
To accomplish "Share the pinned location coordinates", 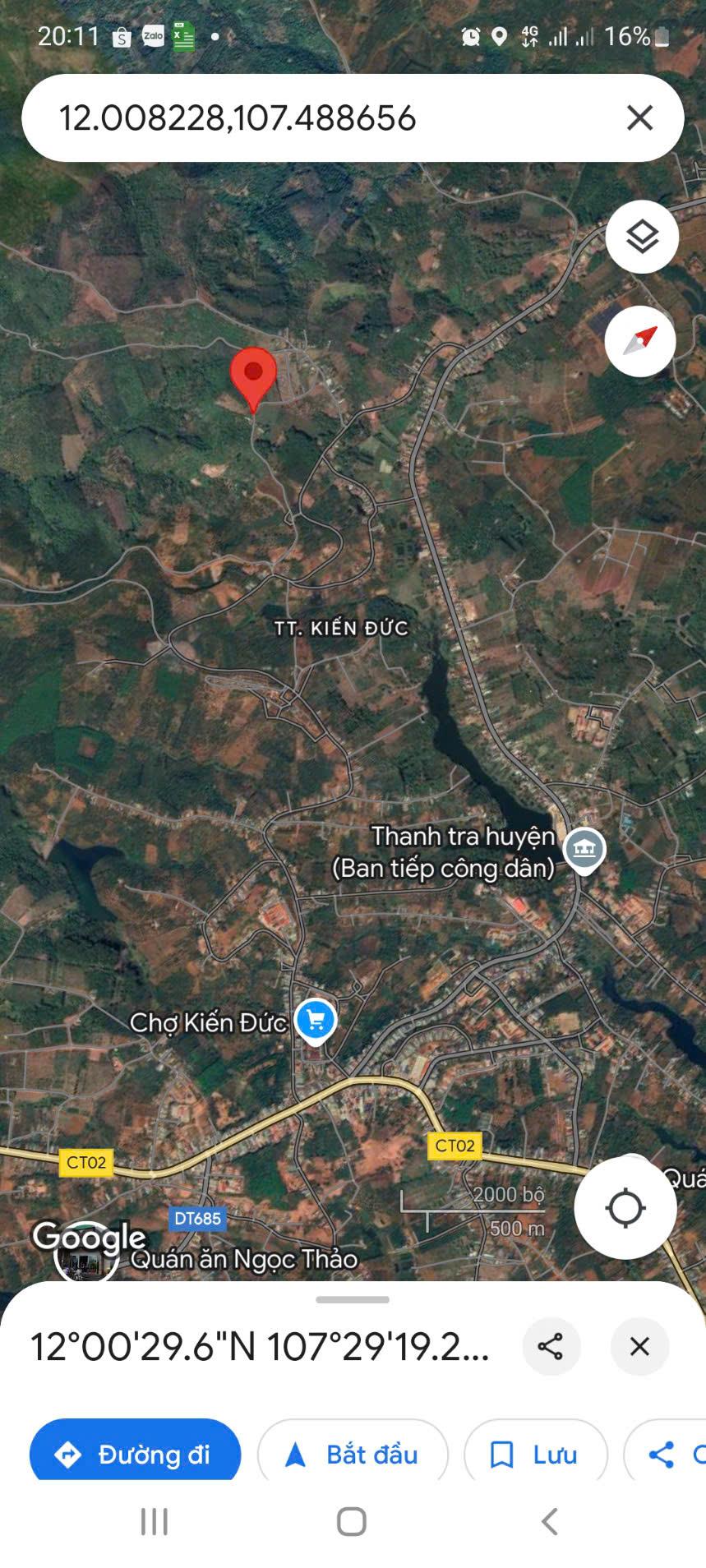I will 551,1346.
